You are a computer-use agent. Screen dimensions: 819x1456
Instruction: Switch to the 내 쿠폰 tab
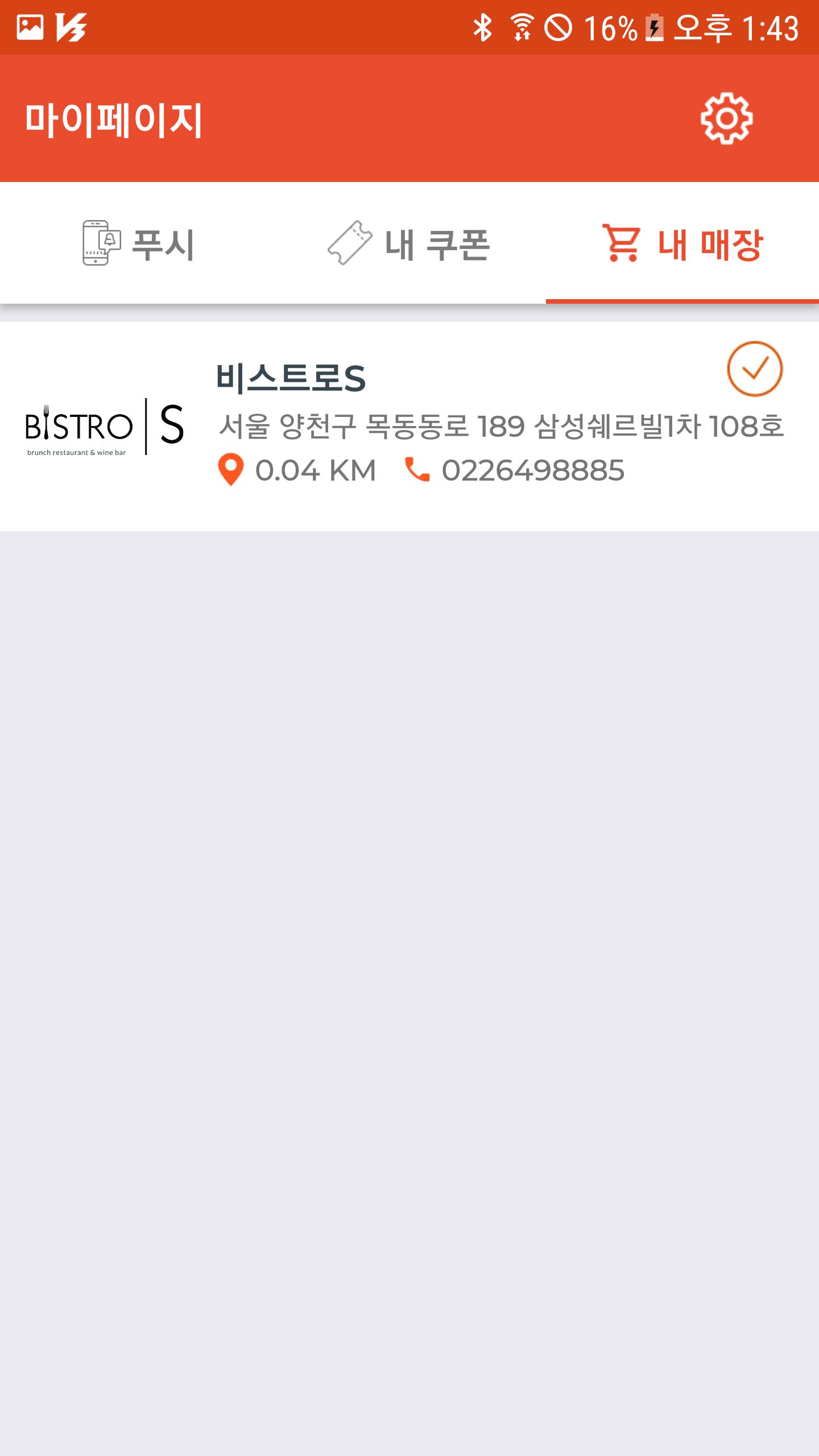click(x=409, y=243)
